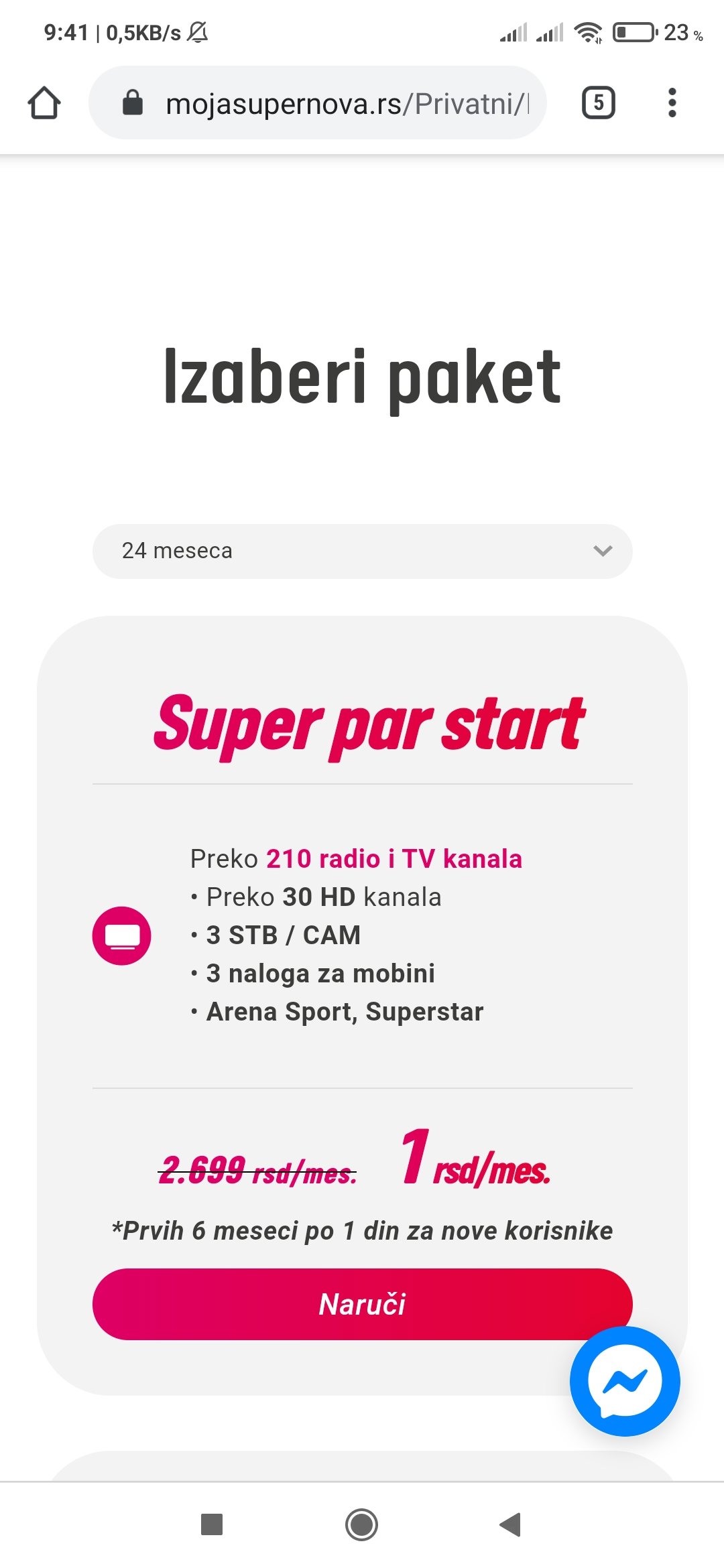Go to the browser home page
This screenshot has height=1568, width=724.
tap(44, 103)
